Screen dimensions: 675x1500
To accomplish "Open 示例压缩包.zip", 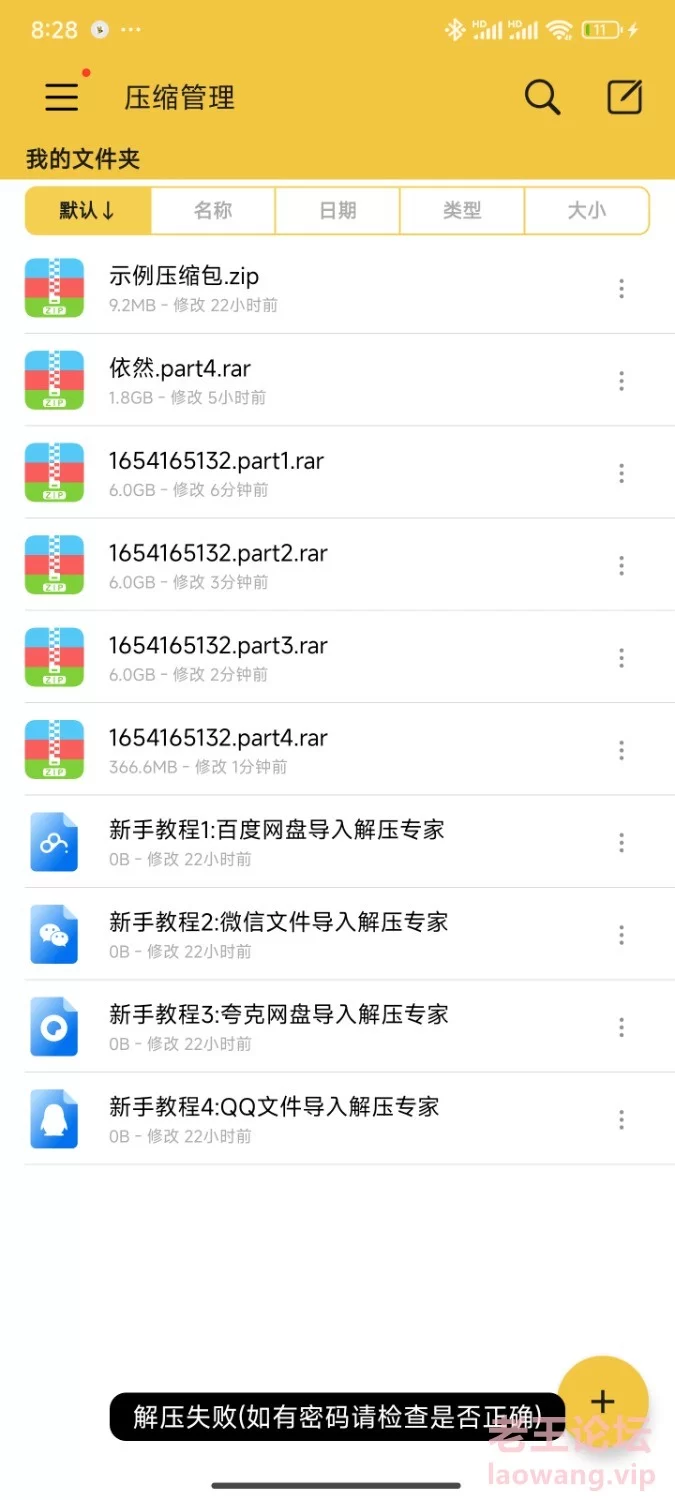I will pyautogui.click(x=337, y=288).
